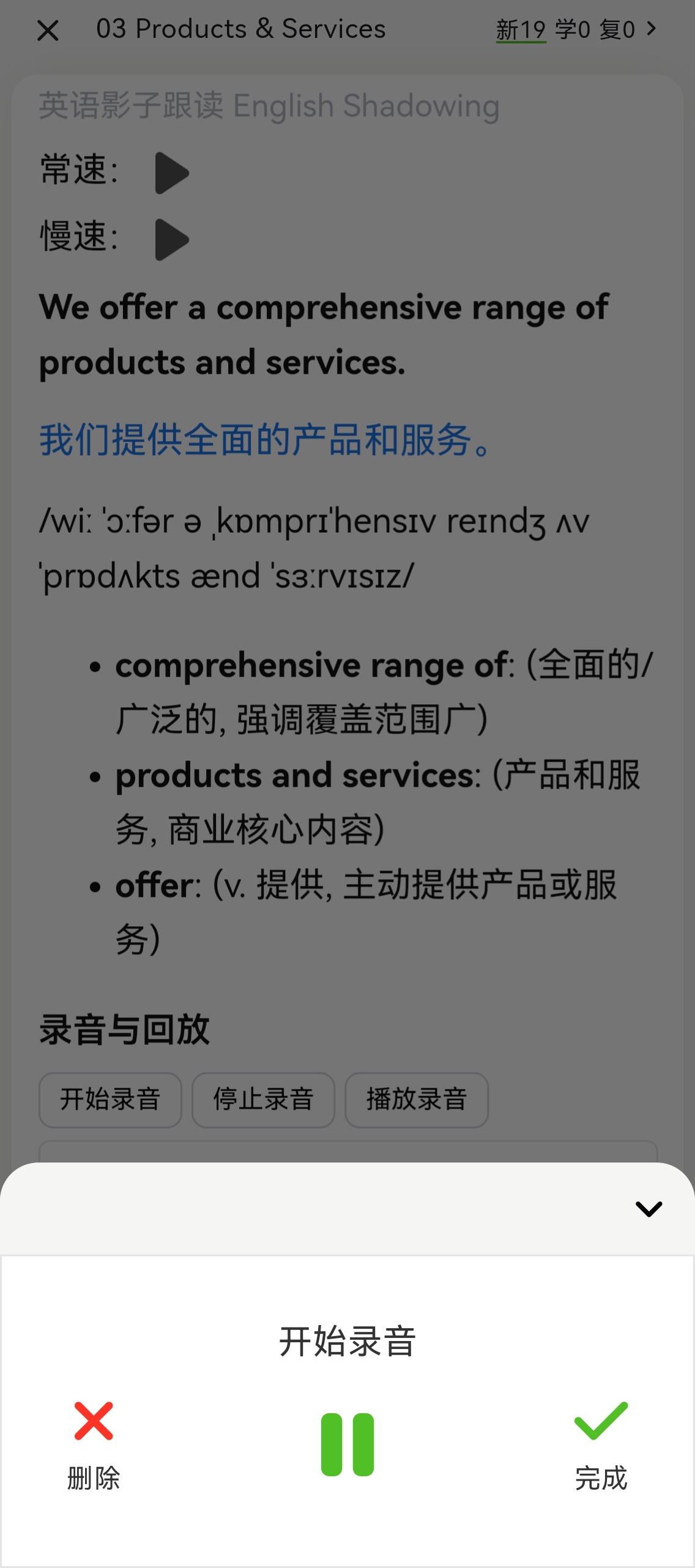Collapse the recording panel with the chevron
The image size is (695, 1568).
(x=649, y=1208)
